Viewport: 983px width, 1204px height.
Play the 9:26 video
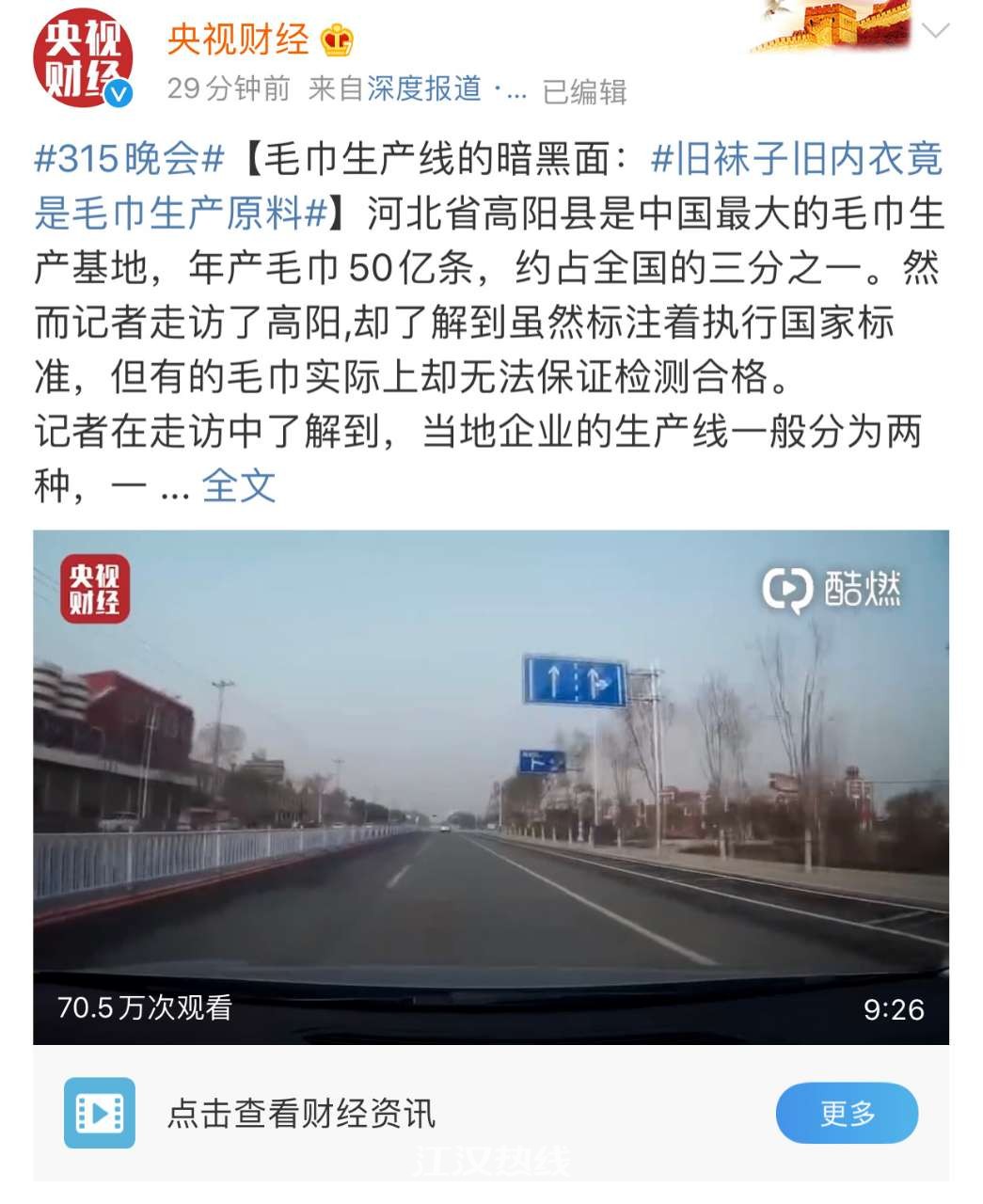pyautogui.click(x=490, y=786)
